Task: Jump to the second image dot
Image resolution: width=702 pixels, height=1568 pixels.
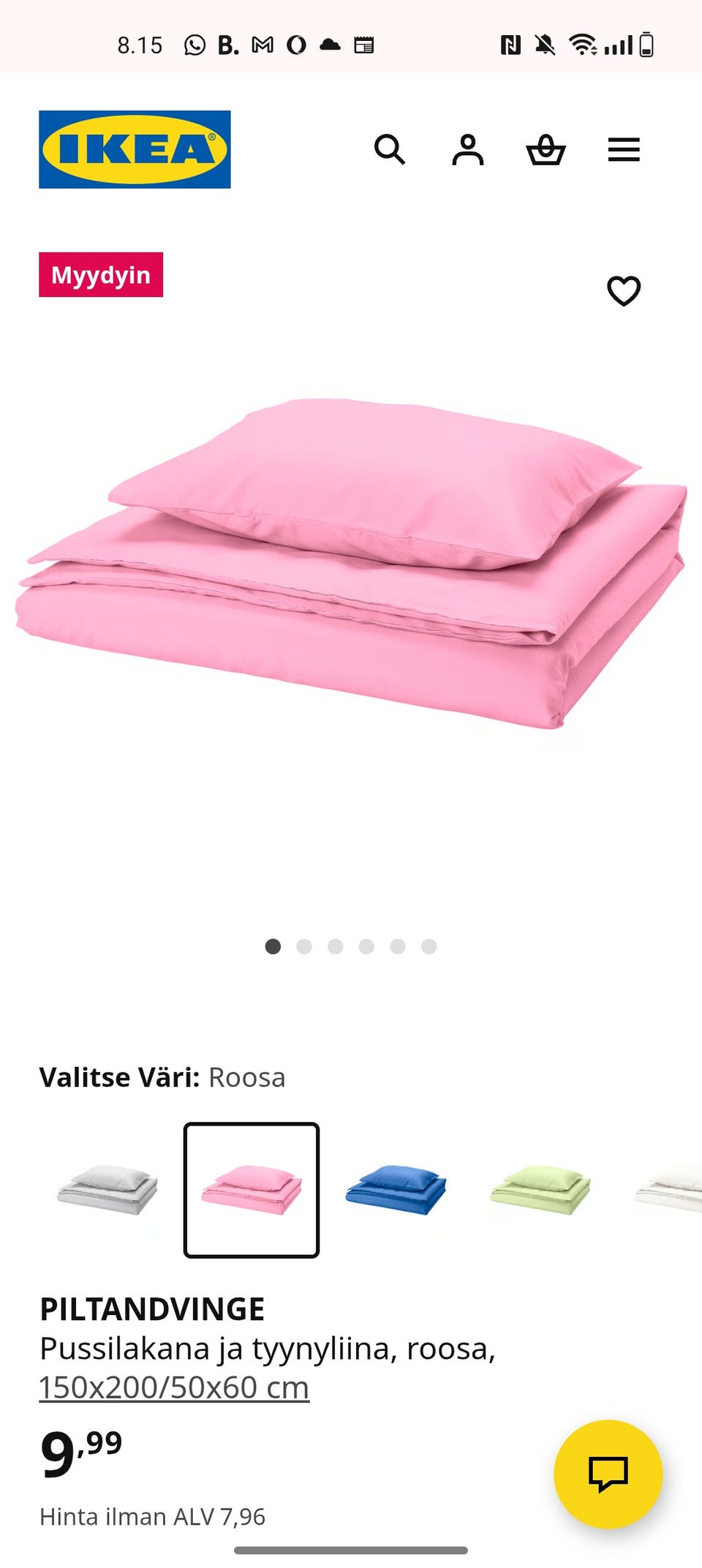Action: (304, 946)
